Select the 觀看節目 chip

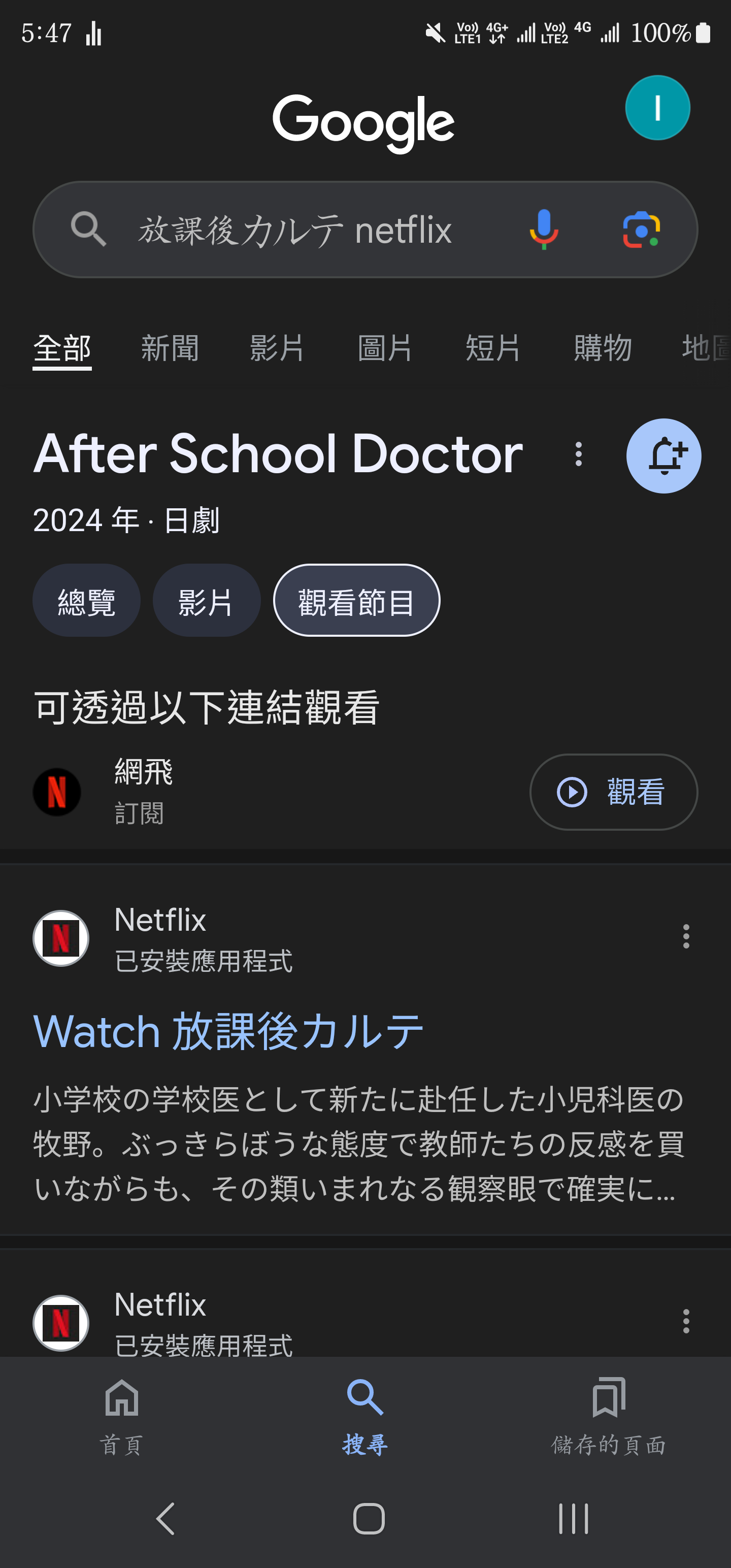356,600
